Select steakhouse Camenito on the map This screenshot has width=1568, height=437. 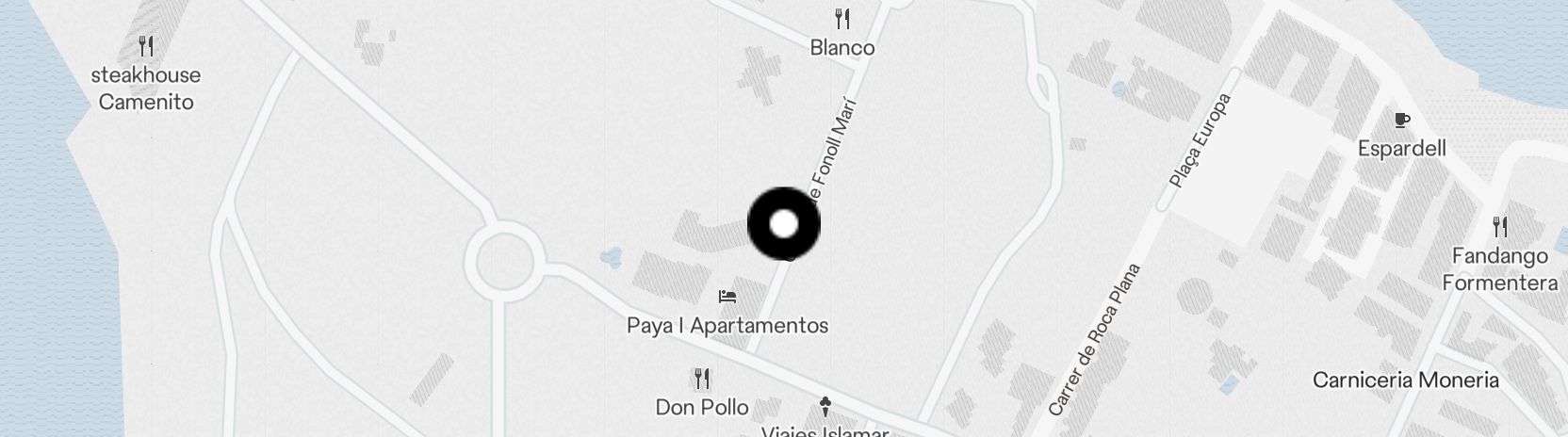click(x=146, y=46)
